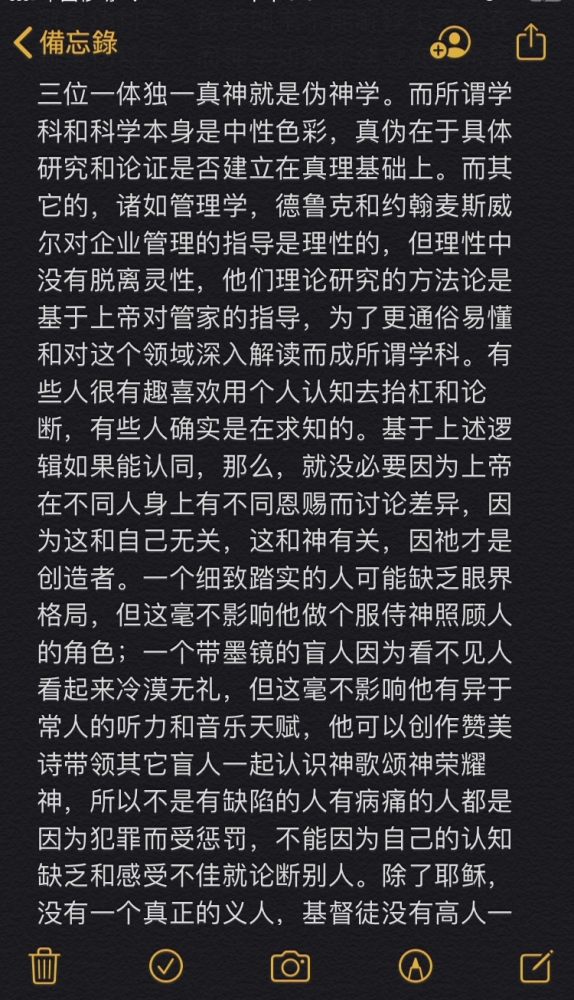Compose a new note

(x=536, y=966)
